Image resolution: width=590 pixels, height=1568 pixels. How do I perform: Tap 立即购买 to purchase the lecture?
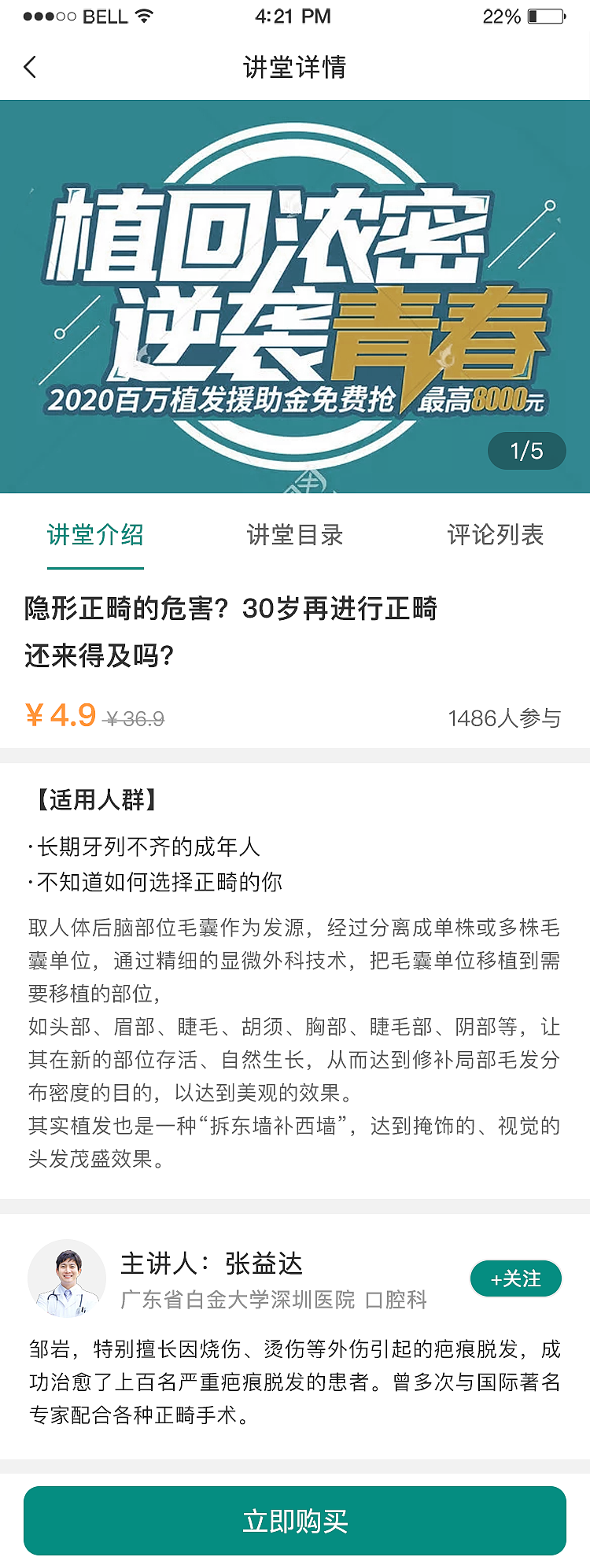click(x=295, y=1520)
